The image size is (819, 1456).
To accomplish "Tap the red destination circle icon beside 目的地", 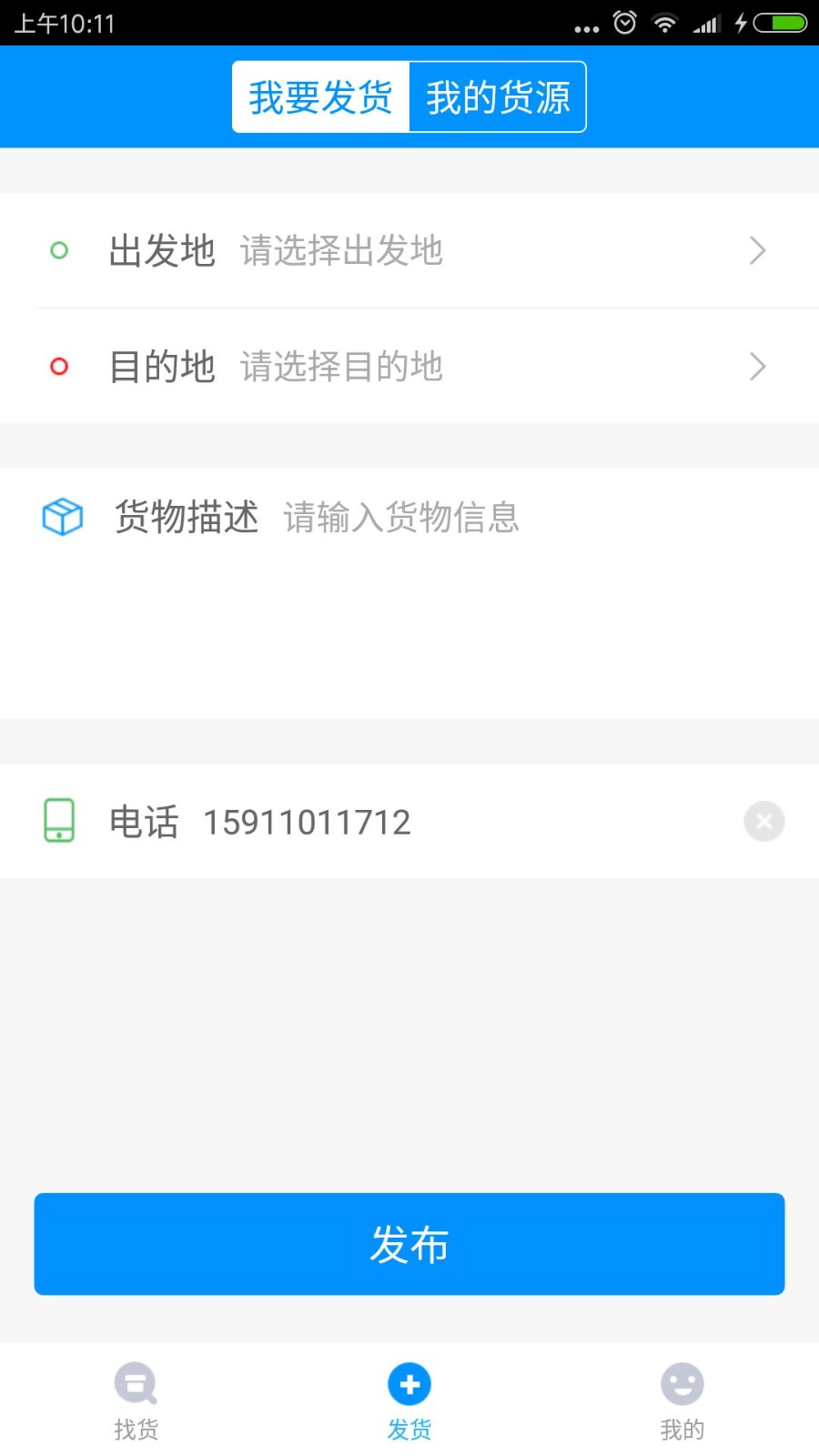I will pos(60,367).
